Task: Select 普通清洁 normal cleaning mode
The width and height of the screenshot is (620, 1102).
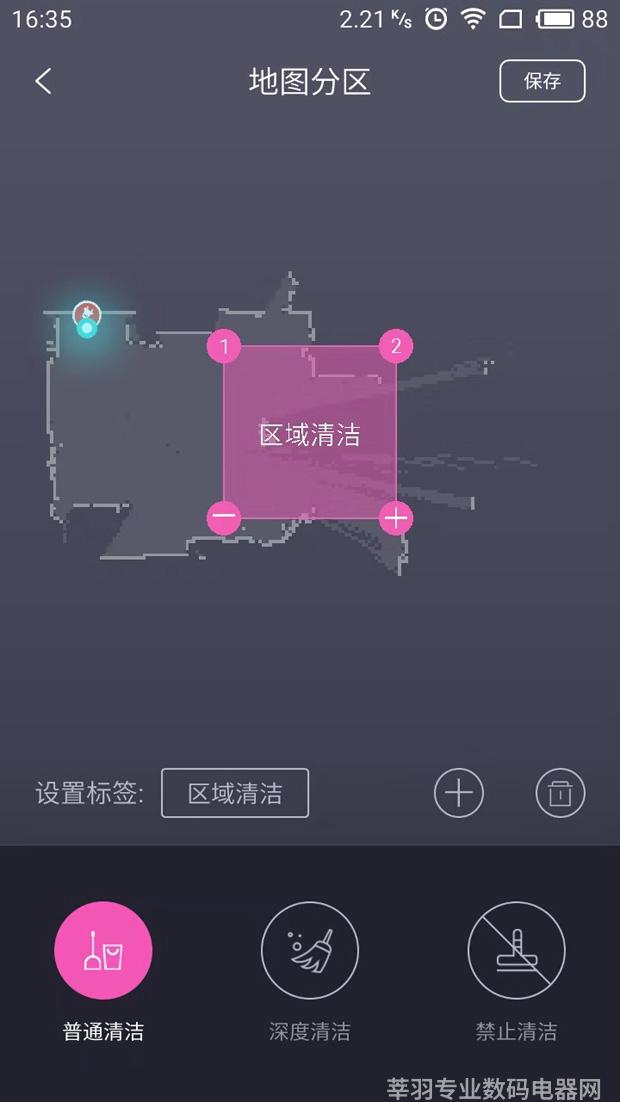Action: tap(103, 950)
